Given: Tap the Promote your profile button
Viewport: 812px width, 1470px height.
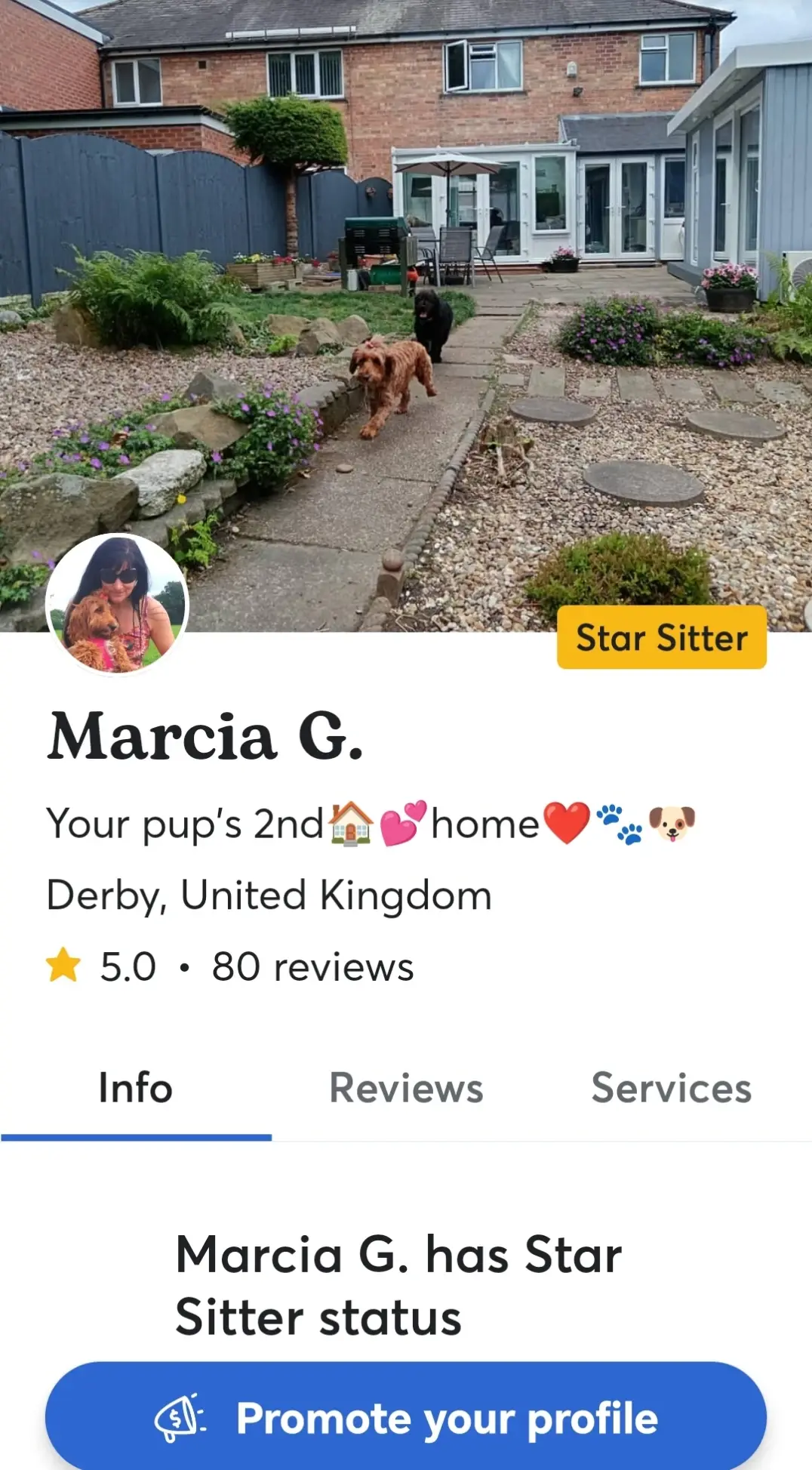Looking at the screenshot, I should point(406,1417).
